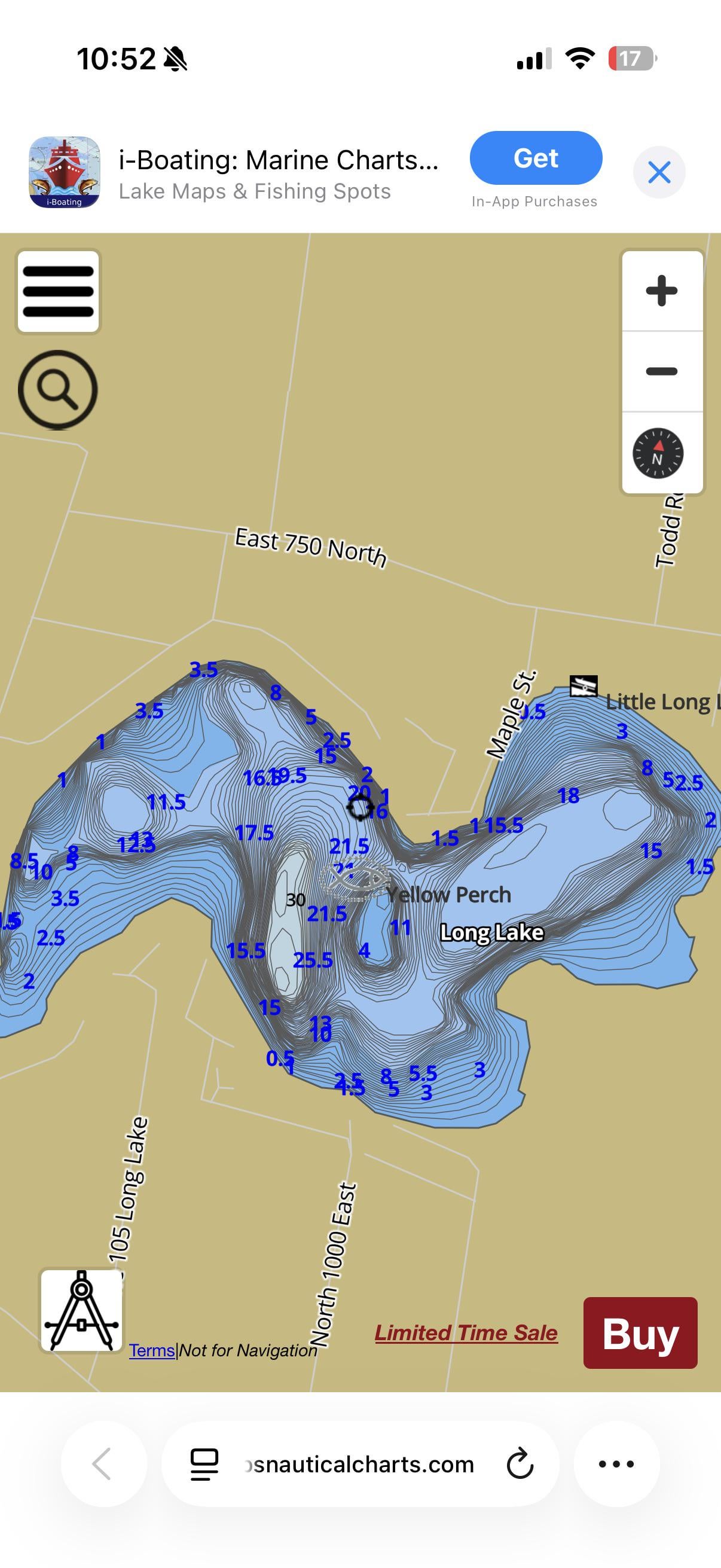
Task: Zoom in on the map
Action: click(x=661, y=291)
